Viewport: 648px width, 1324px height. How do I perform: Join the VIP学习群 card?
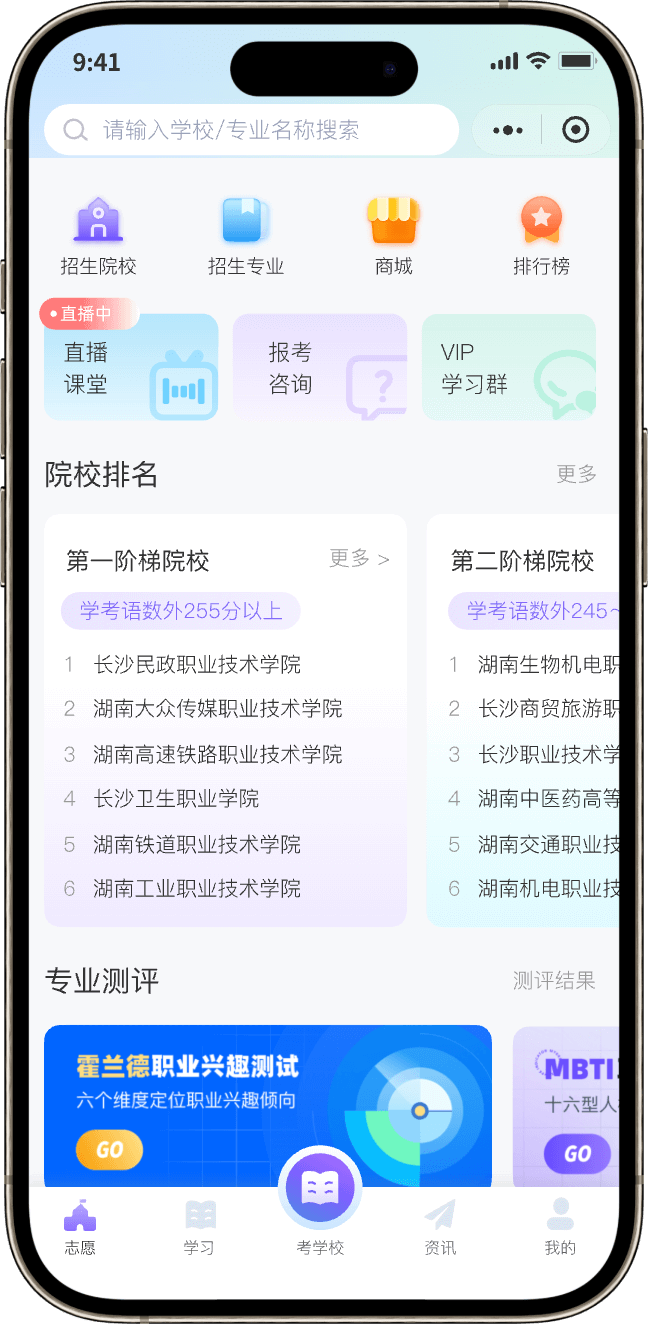click(509, 367)
